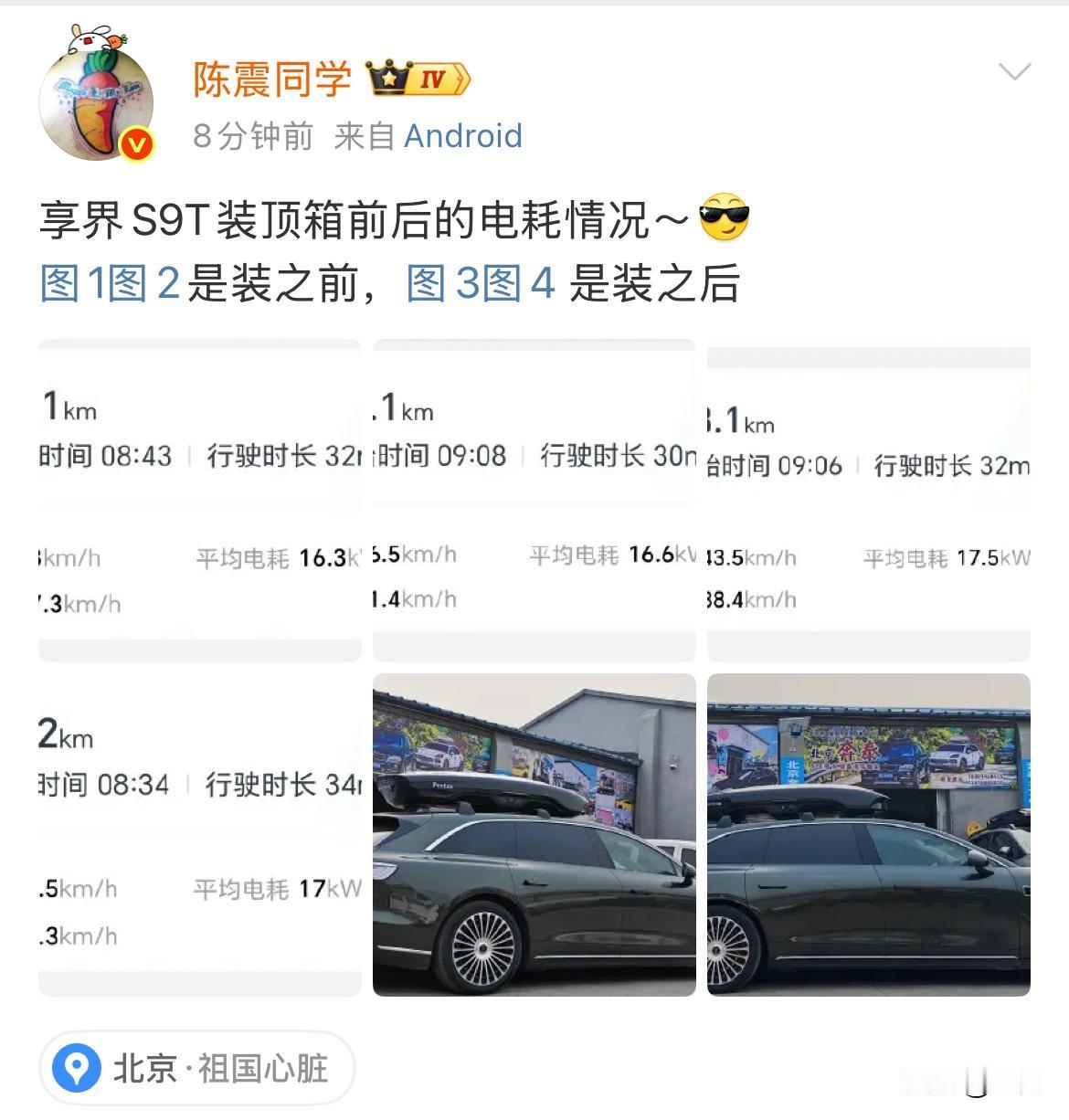View screenshot showing 平均电耗 16.6

pyautogui.click(x=533, y=498)
